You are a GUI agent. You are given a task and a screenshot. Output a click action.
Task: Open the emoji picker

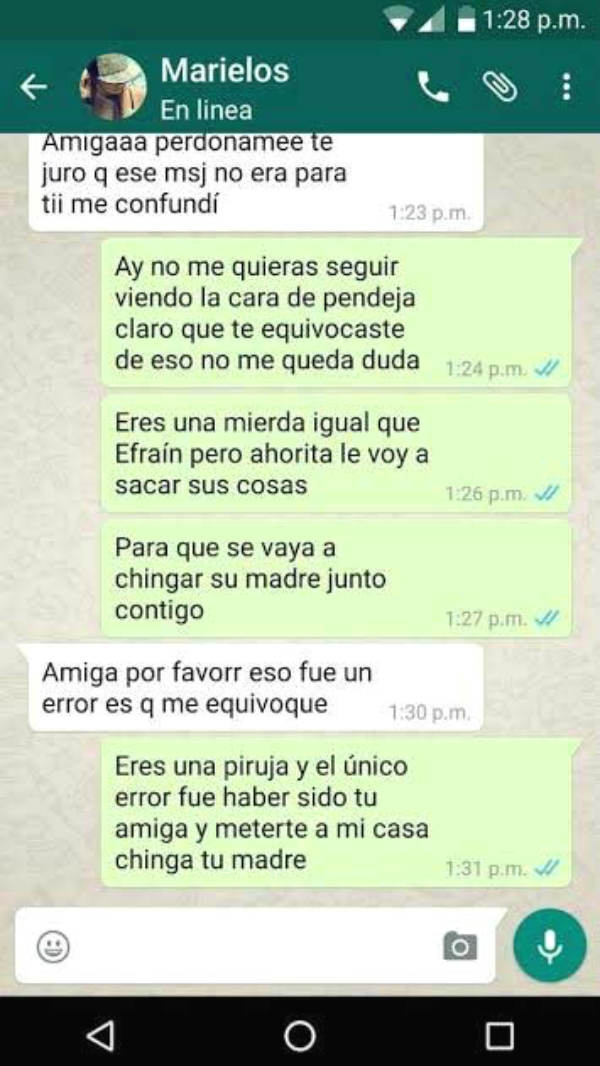pos(53,945)
